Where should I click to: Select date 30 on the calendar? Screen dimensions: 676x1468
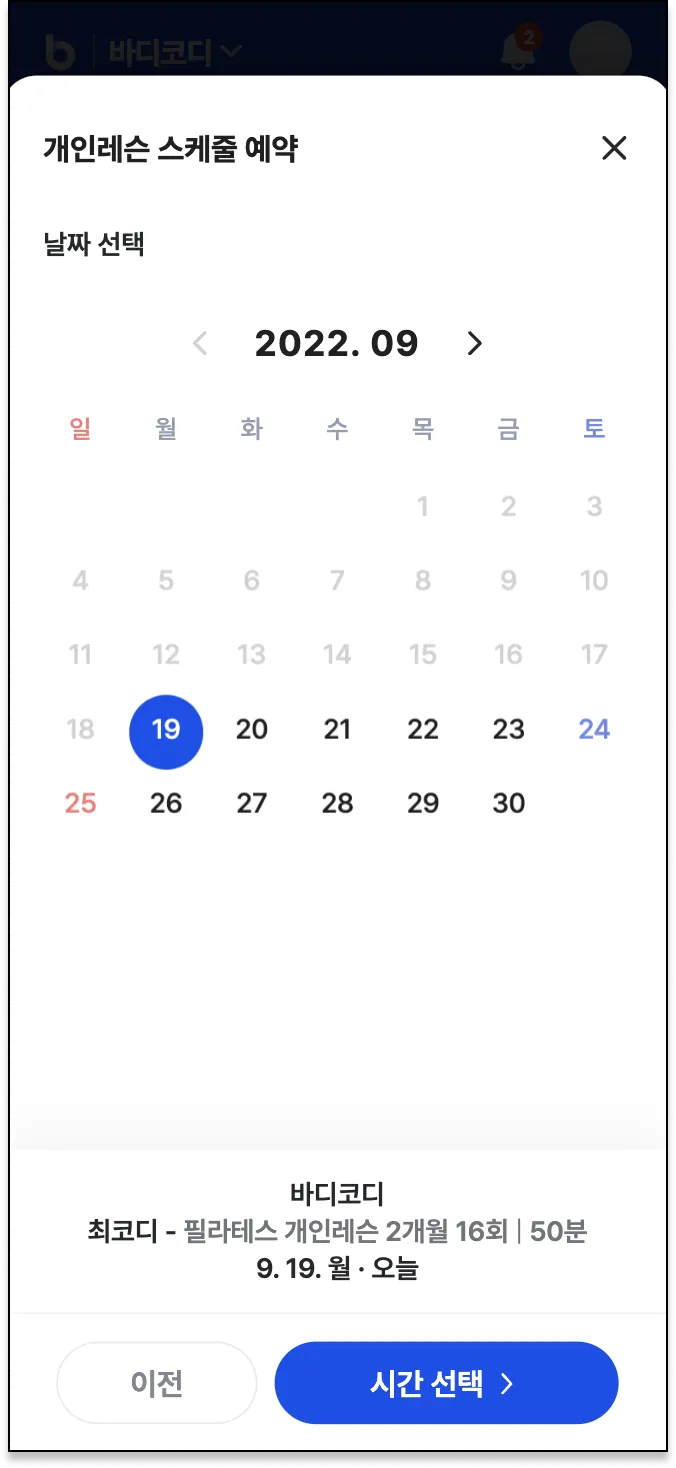point(508,803)
